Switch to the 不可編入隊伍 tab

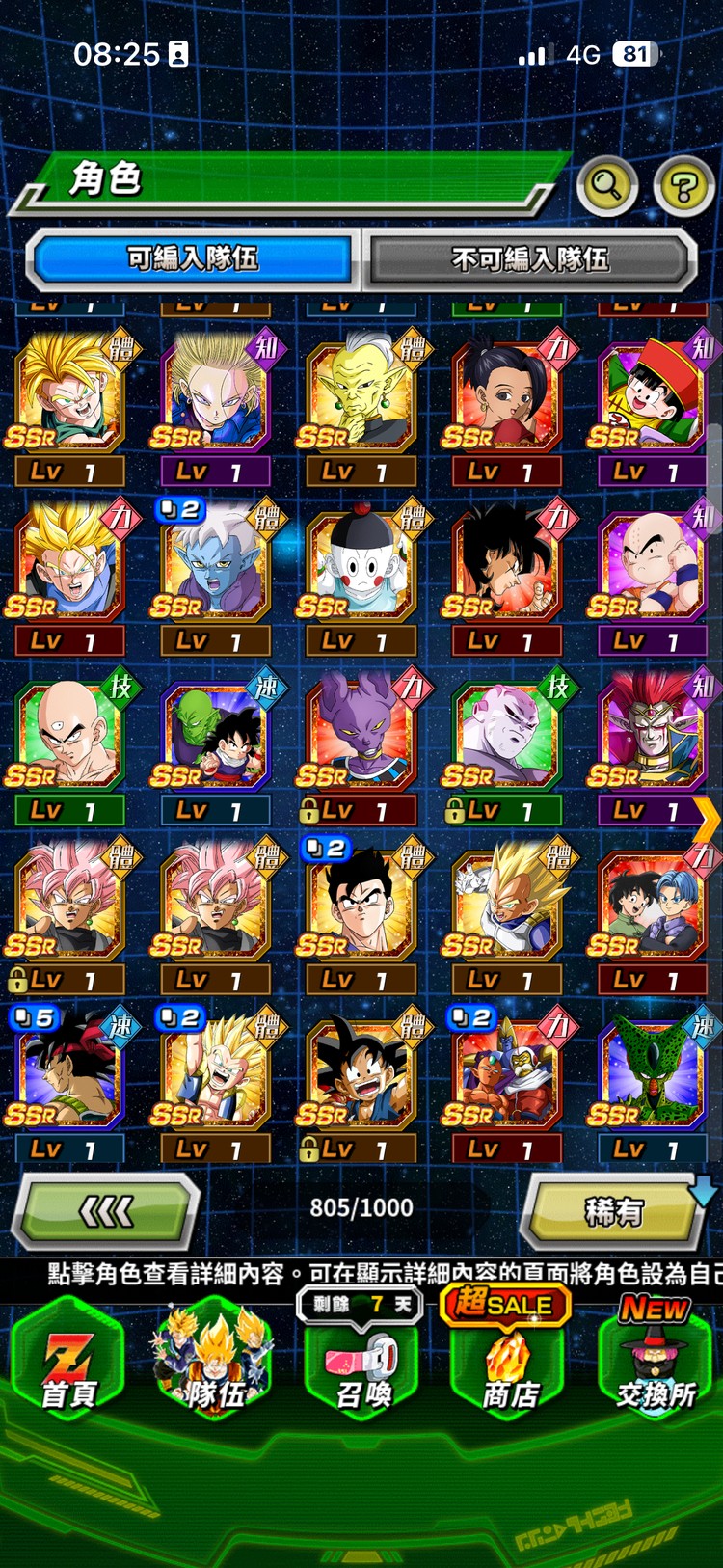point(529,258)
